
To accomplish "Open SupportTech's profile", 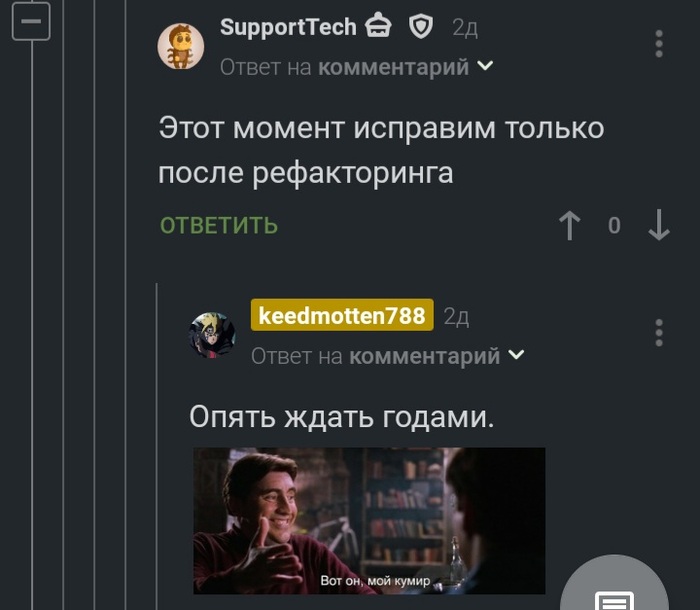I will pos(288,28).
